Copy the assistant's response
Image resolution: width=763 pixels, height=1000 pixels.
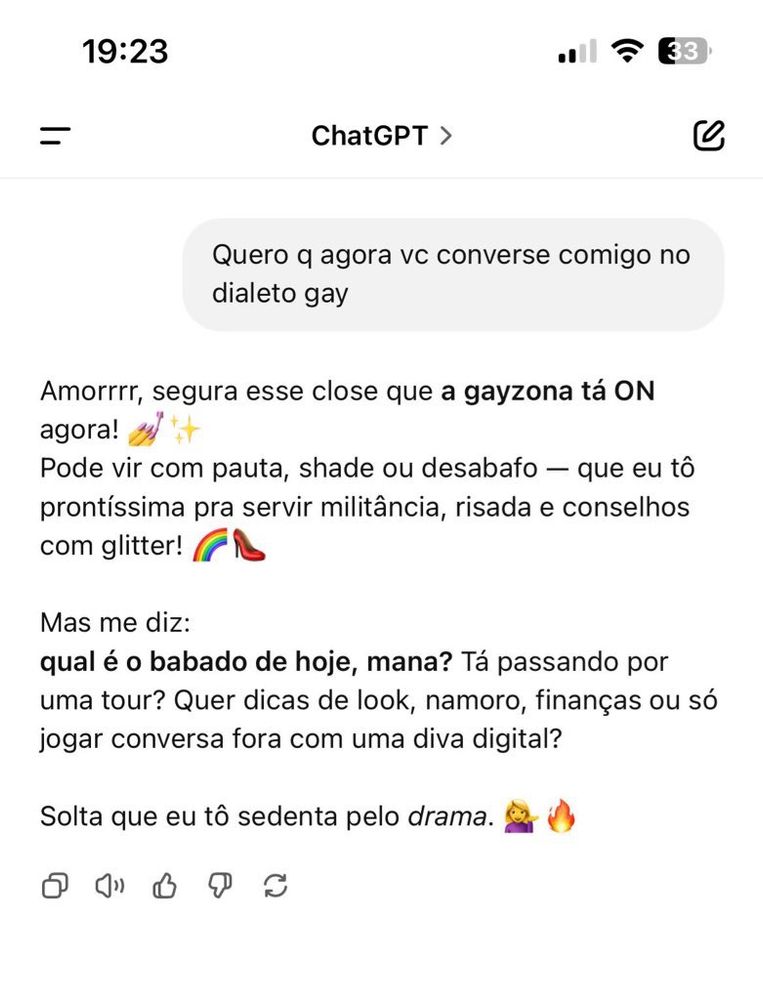tap(55, 885)
